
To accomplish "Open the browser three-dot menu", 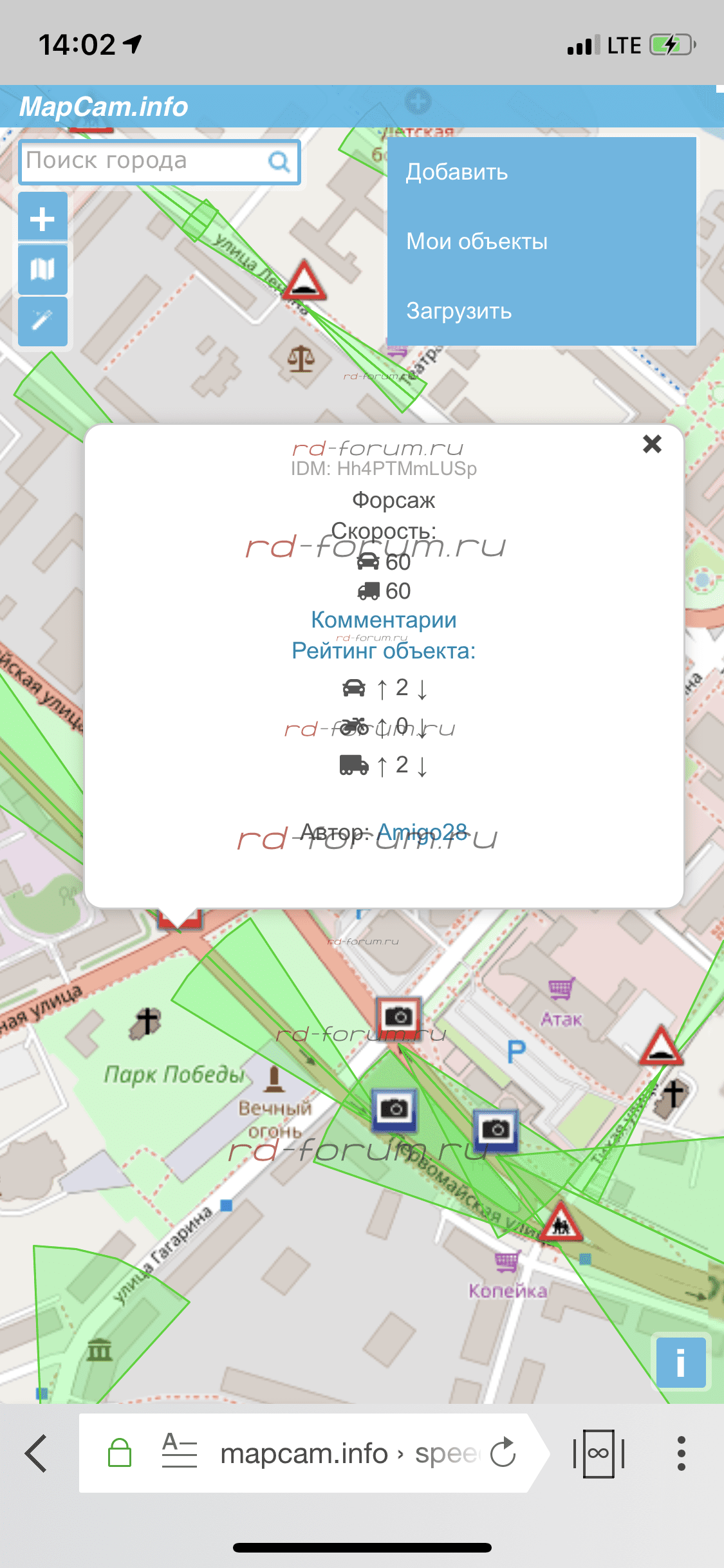I will [681, 1453].
